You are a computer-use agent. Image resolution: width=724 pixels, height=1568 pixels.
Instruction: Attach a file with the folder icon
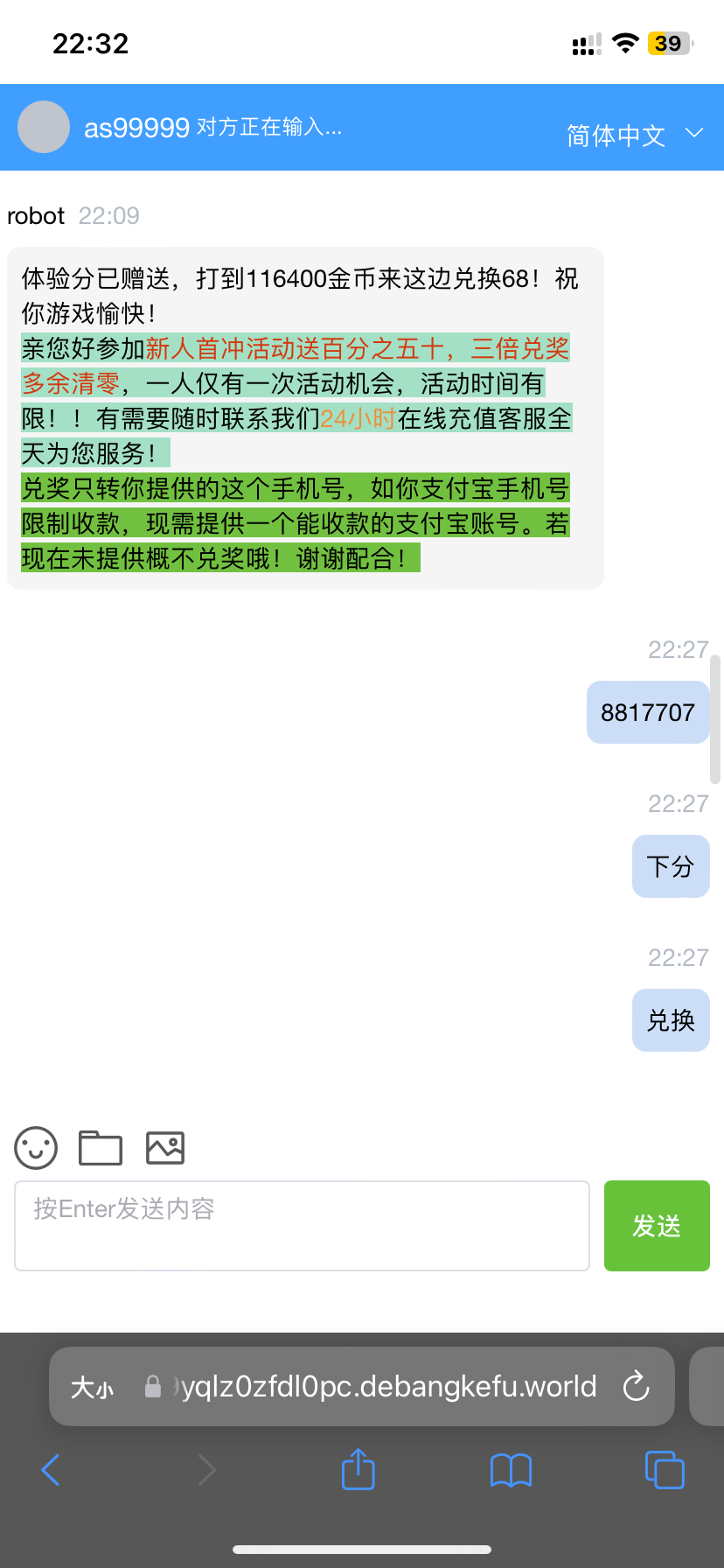pyautogui.click(x=101, y=1147)
